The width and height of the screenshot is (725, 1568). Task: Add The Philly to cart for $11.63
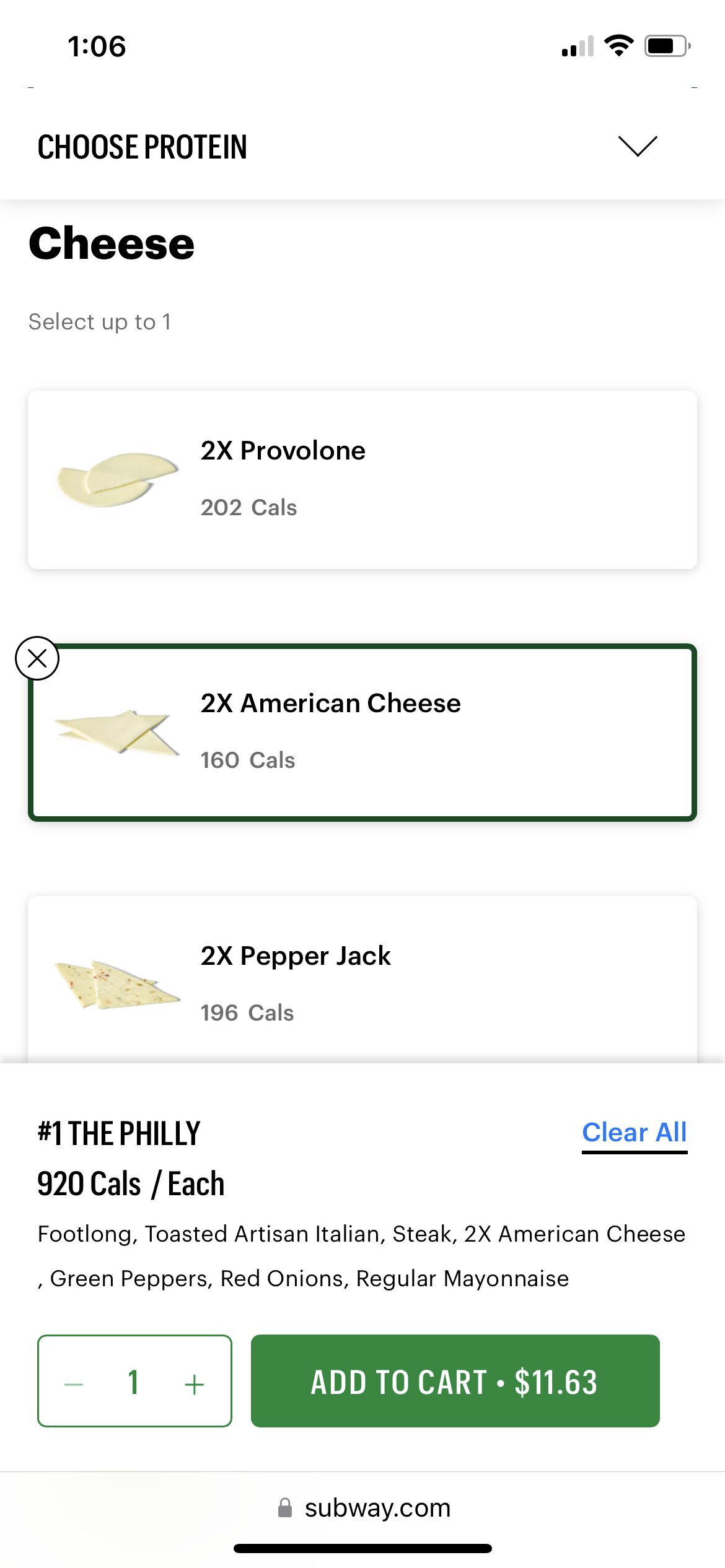[x=455, y=1382]
